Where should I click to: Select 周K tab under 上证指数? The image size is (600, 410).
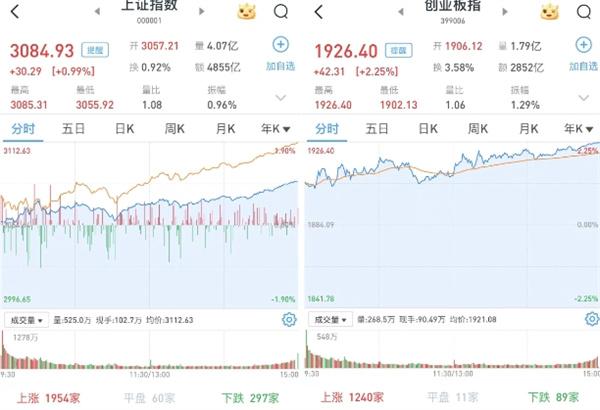(175, 129)
